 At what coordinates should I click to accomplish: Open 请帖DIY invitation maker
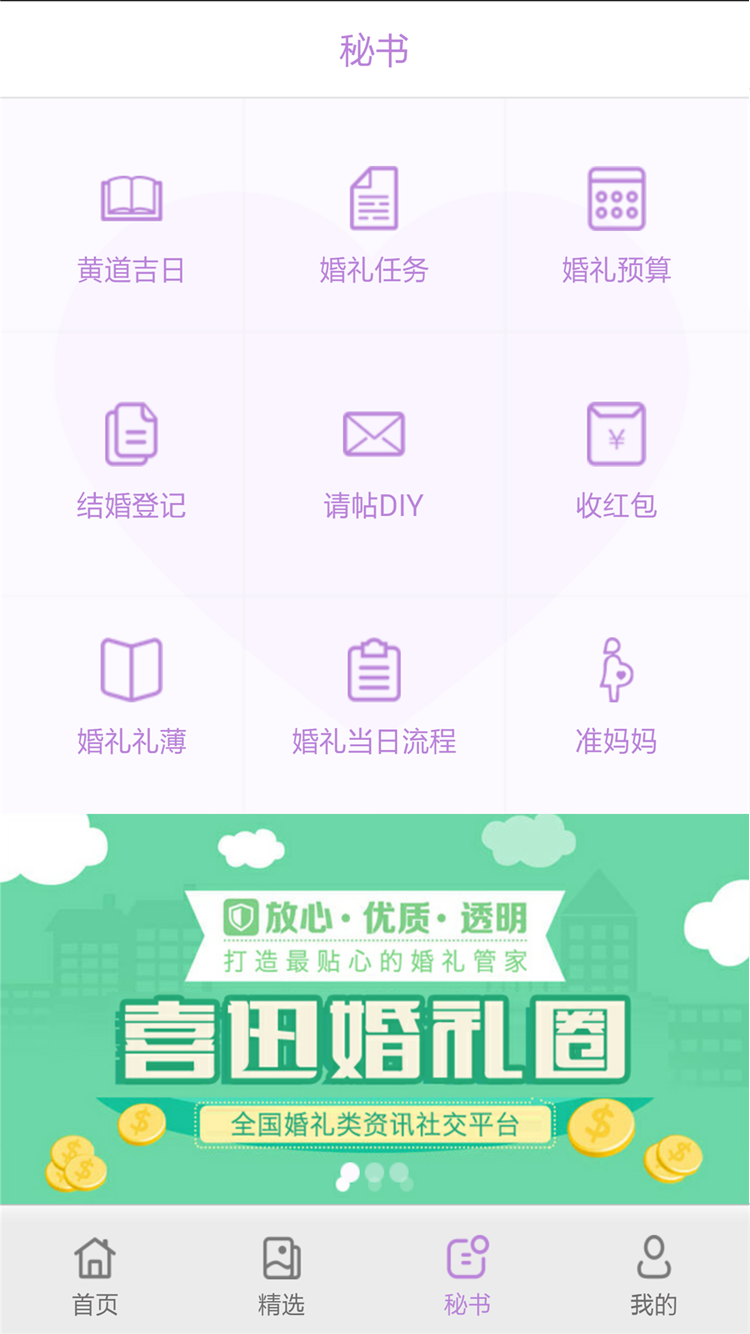pyautogui.click(x=374, y=460)
